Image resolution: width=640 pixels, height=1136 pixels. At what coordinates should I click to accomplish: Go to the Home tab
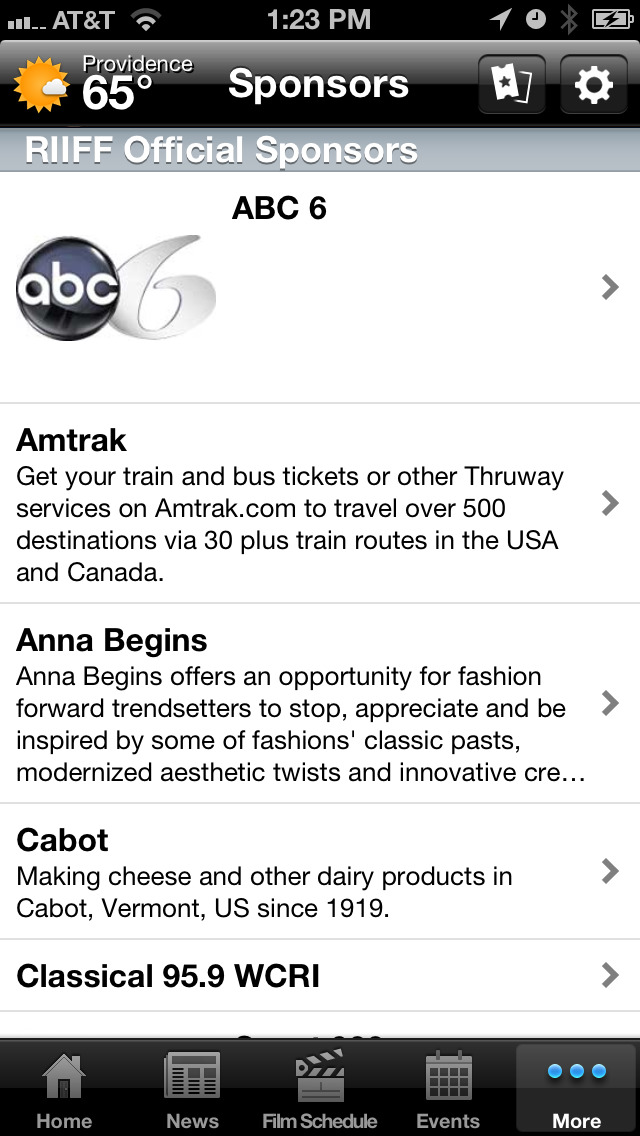click(x=64, y=1089)
